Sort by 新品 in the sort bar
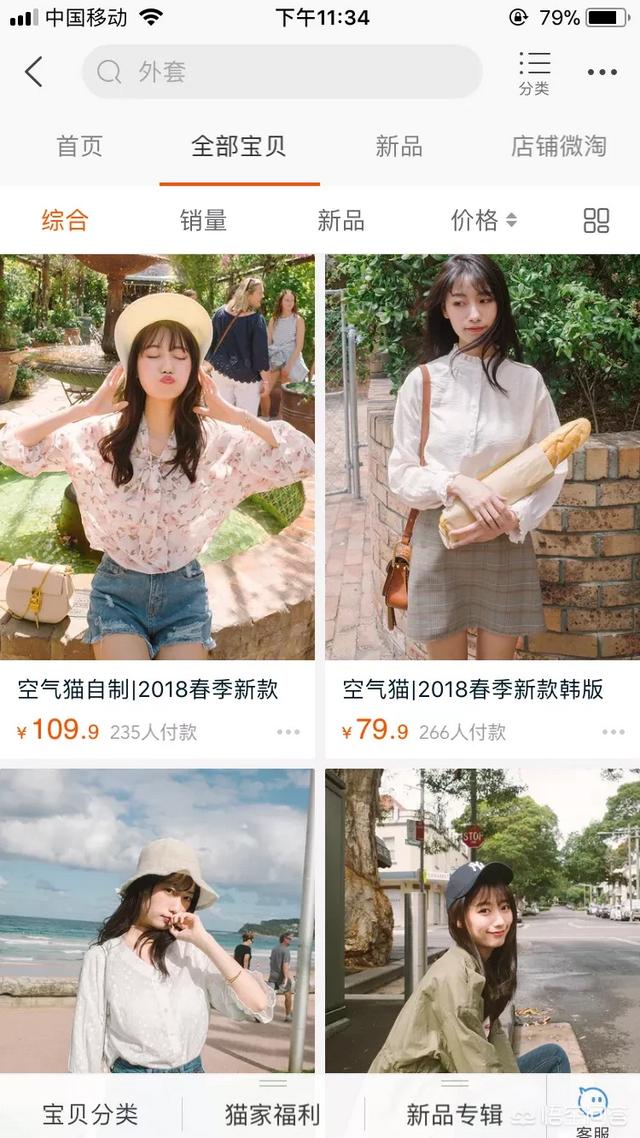 (341, 220)
